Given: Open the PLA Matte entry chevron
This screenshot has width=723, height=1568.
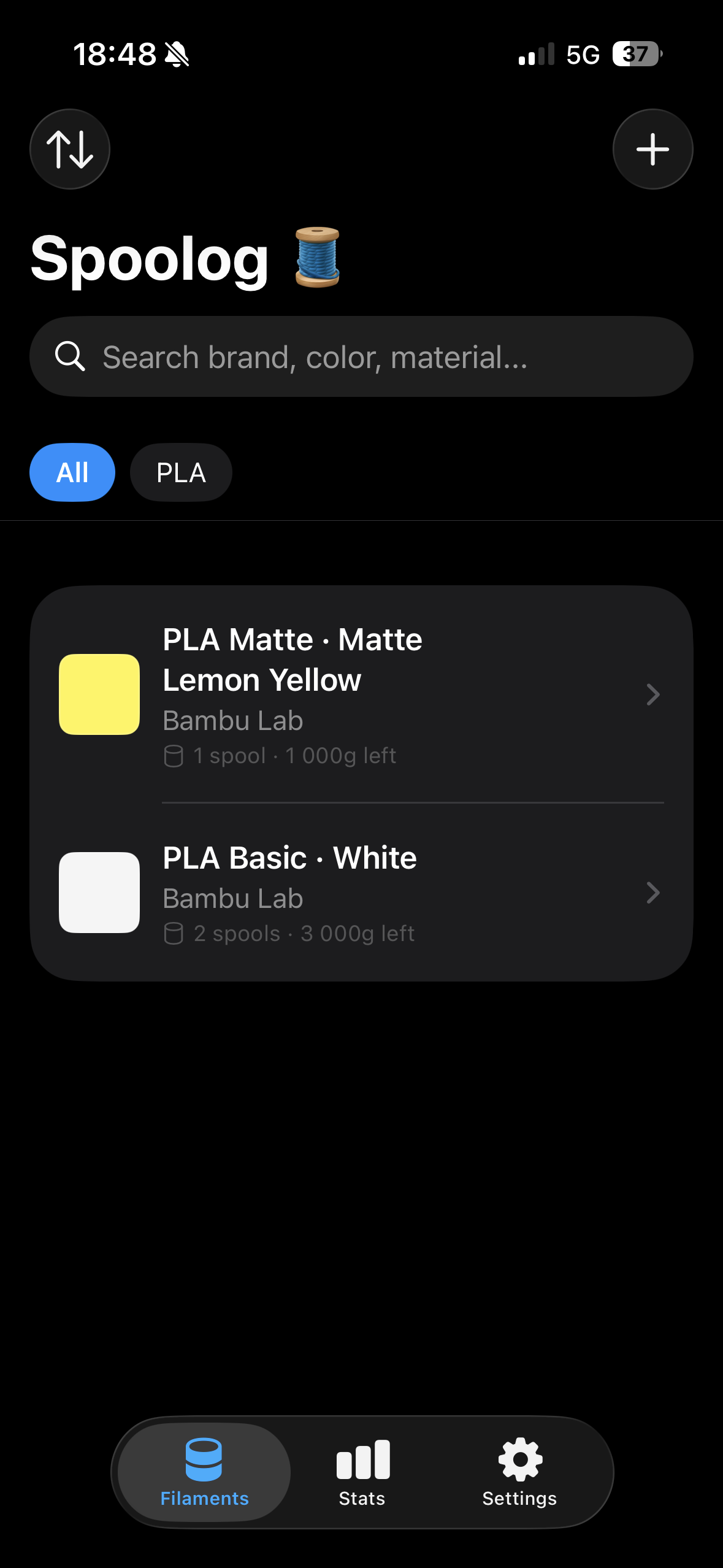Looking at the screenshot, I should click(x=652, y=694).
